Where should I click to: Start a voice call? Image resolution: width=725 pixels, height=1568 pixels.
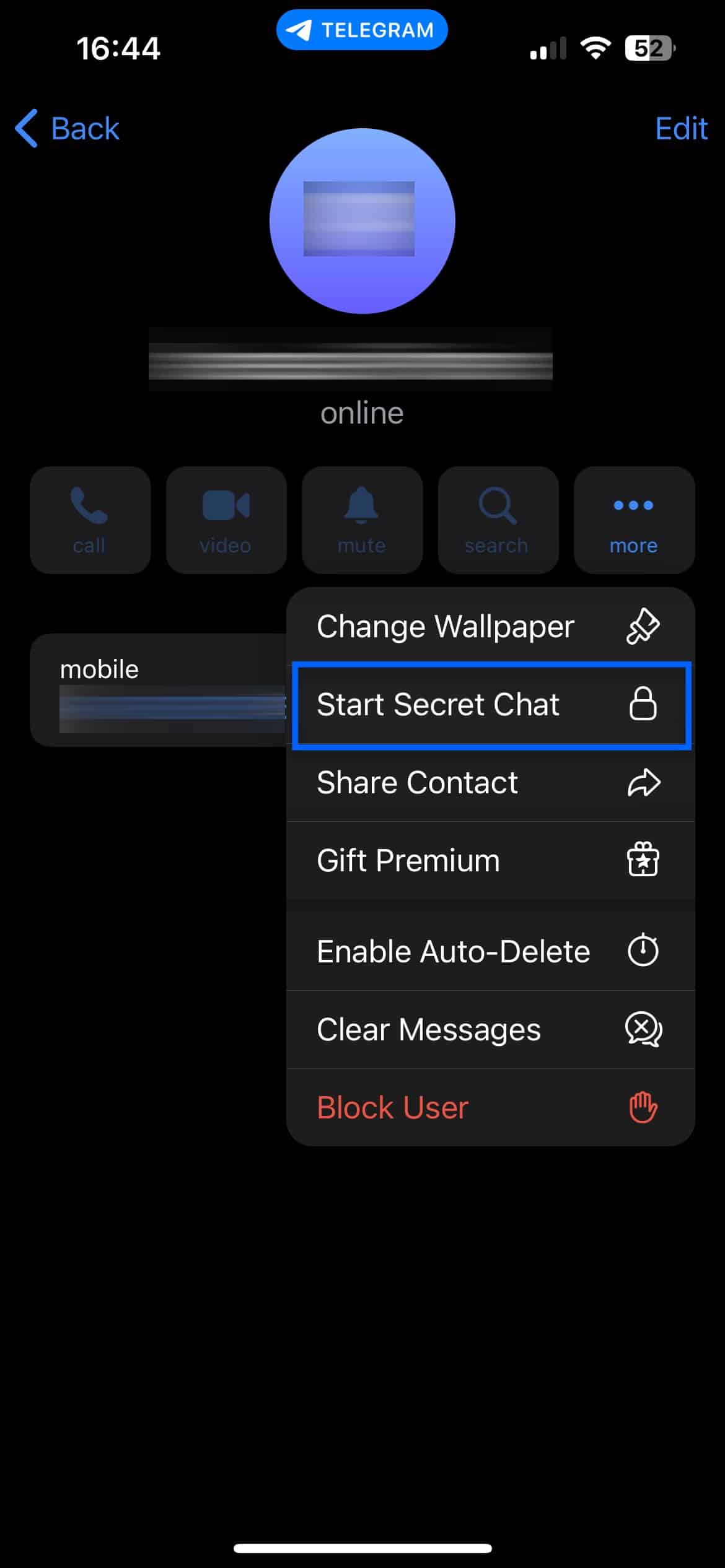click(90, 520)
